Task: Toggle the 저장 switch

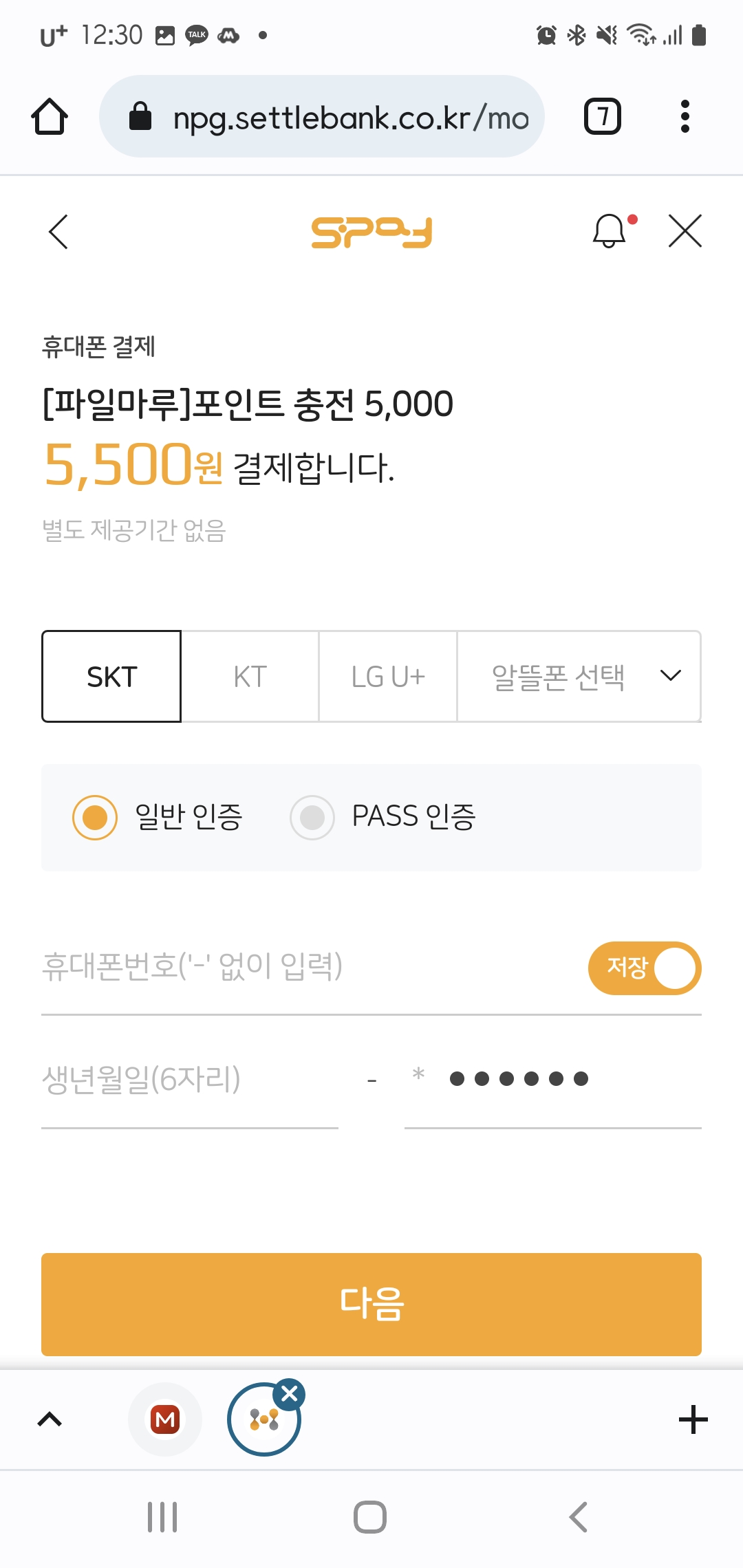Action: [645, 968]
